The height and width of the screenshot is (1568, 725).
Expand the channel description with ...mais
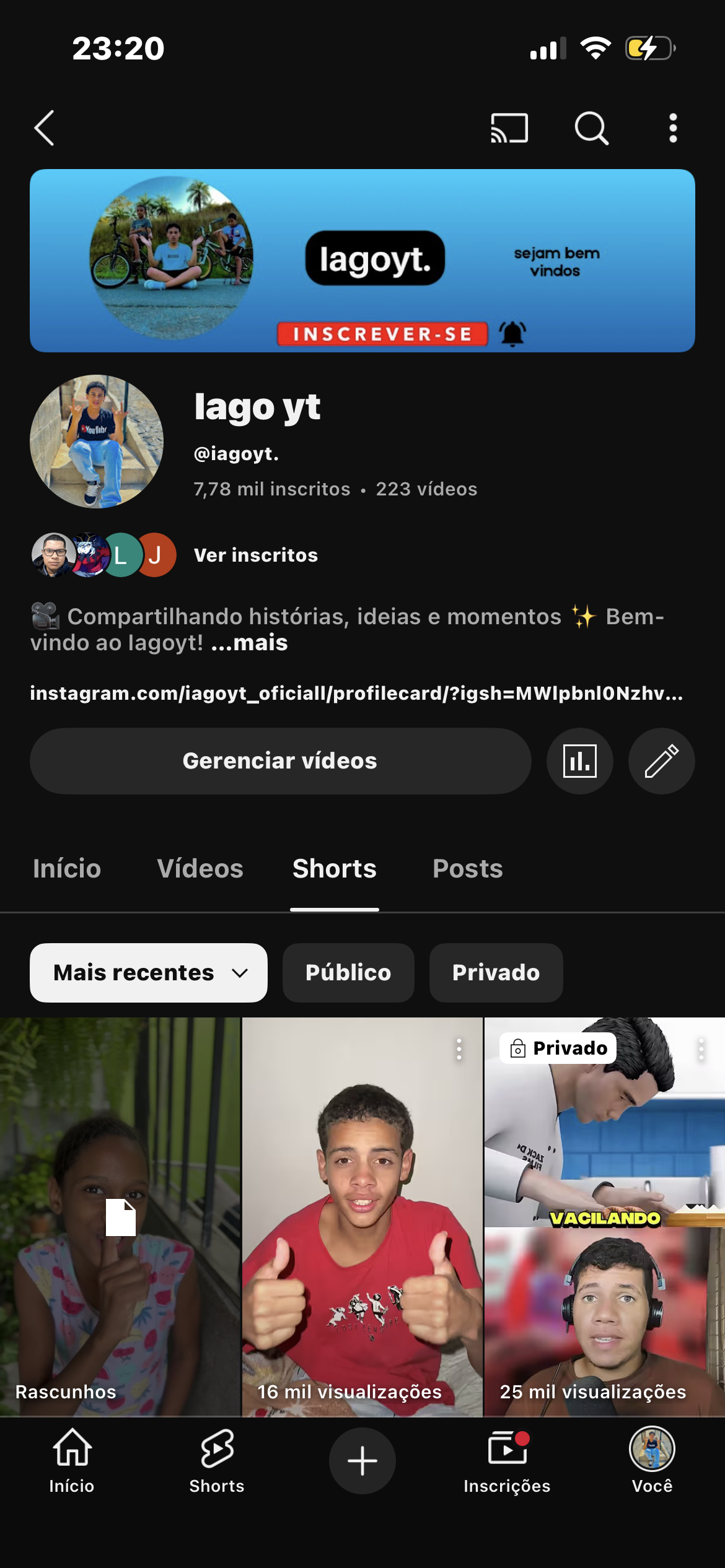coord(250,643)
